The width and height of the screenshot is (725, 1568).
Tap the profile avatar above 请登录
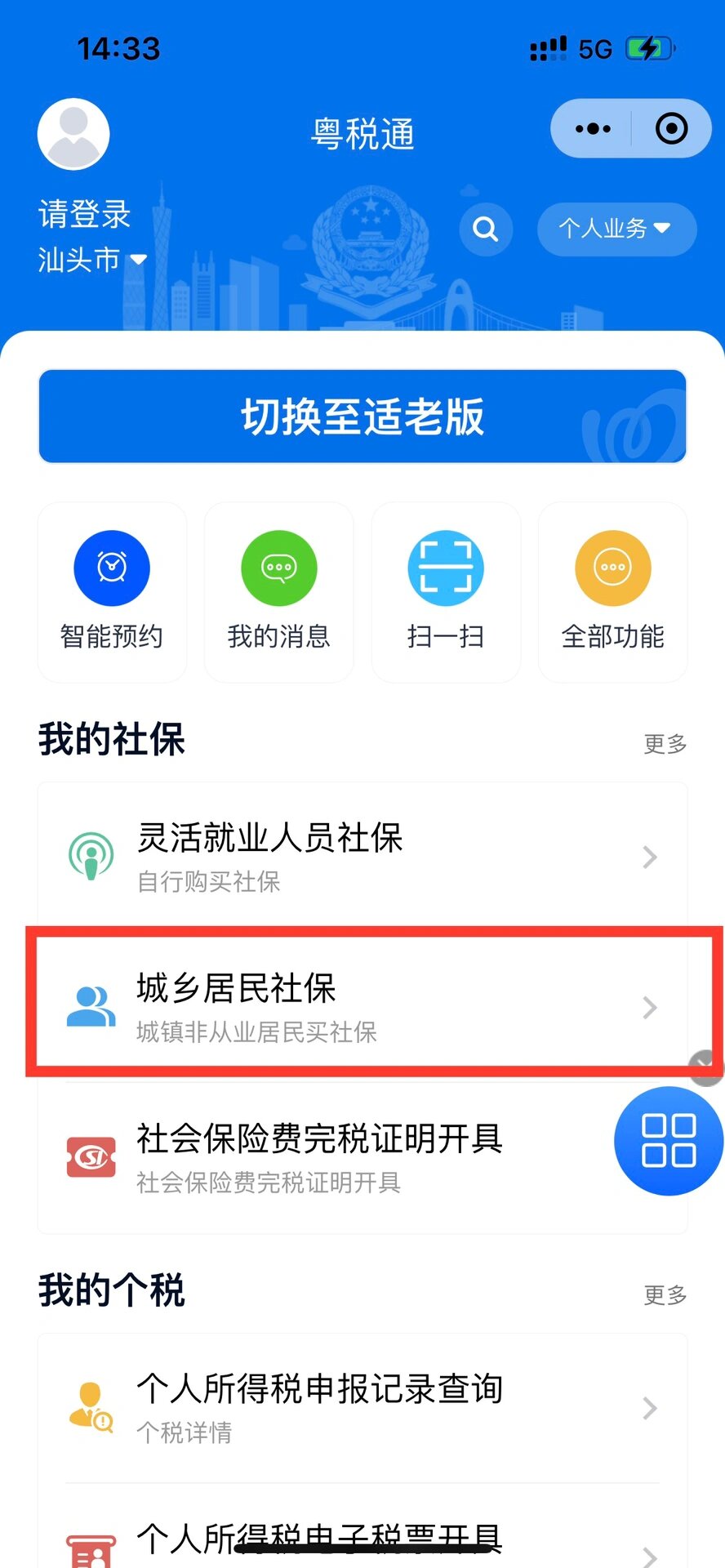[x=73, y=133]
